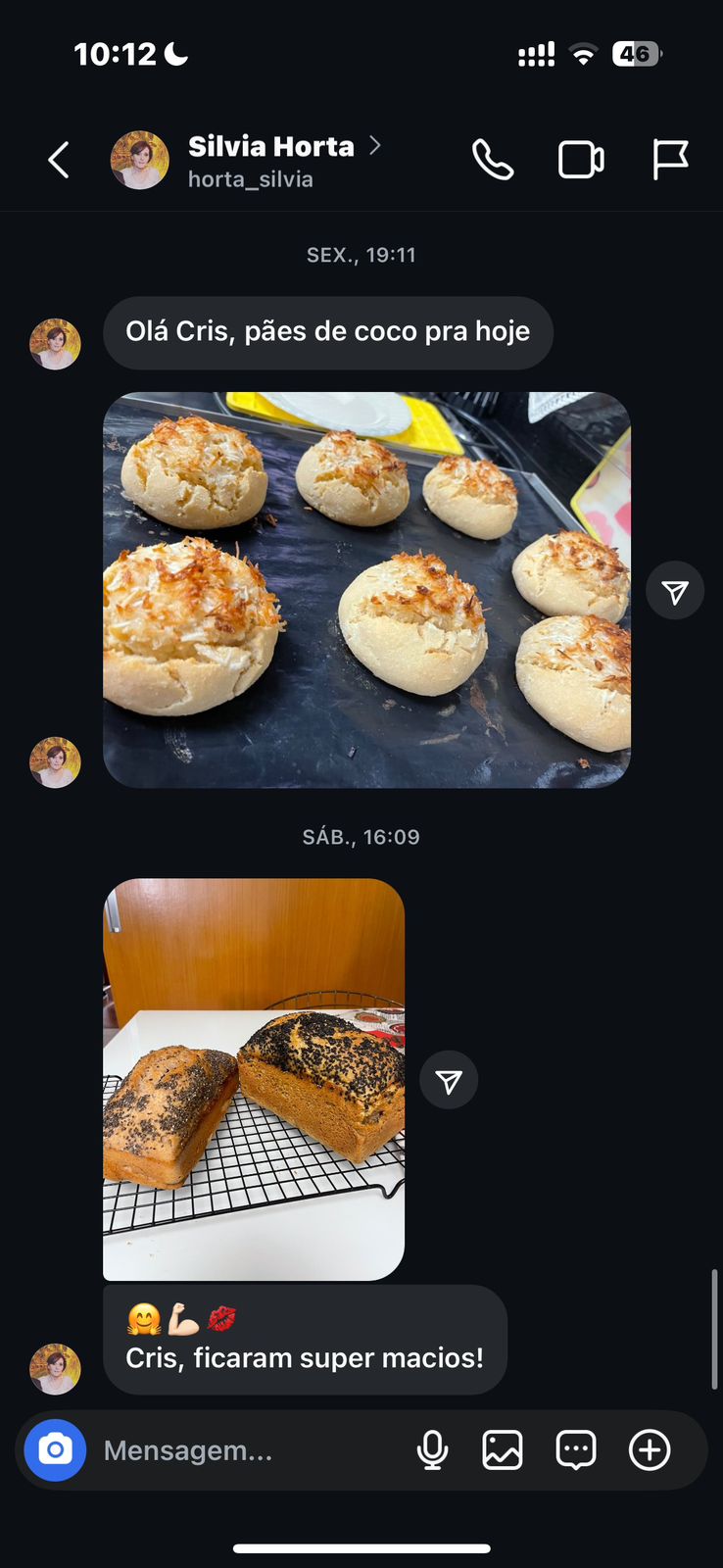Focus the Mensagem text field
This screenshot has height=1568, width=723.
(x=245, y=1450)
